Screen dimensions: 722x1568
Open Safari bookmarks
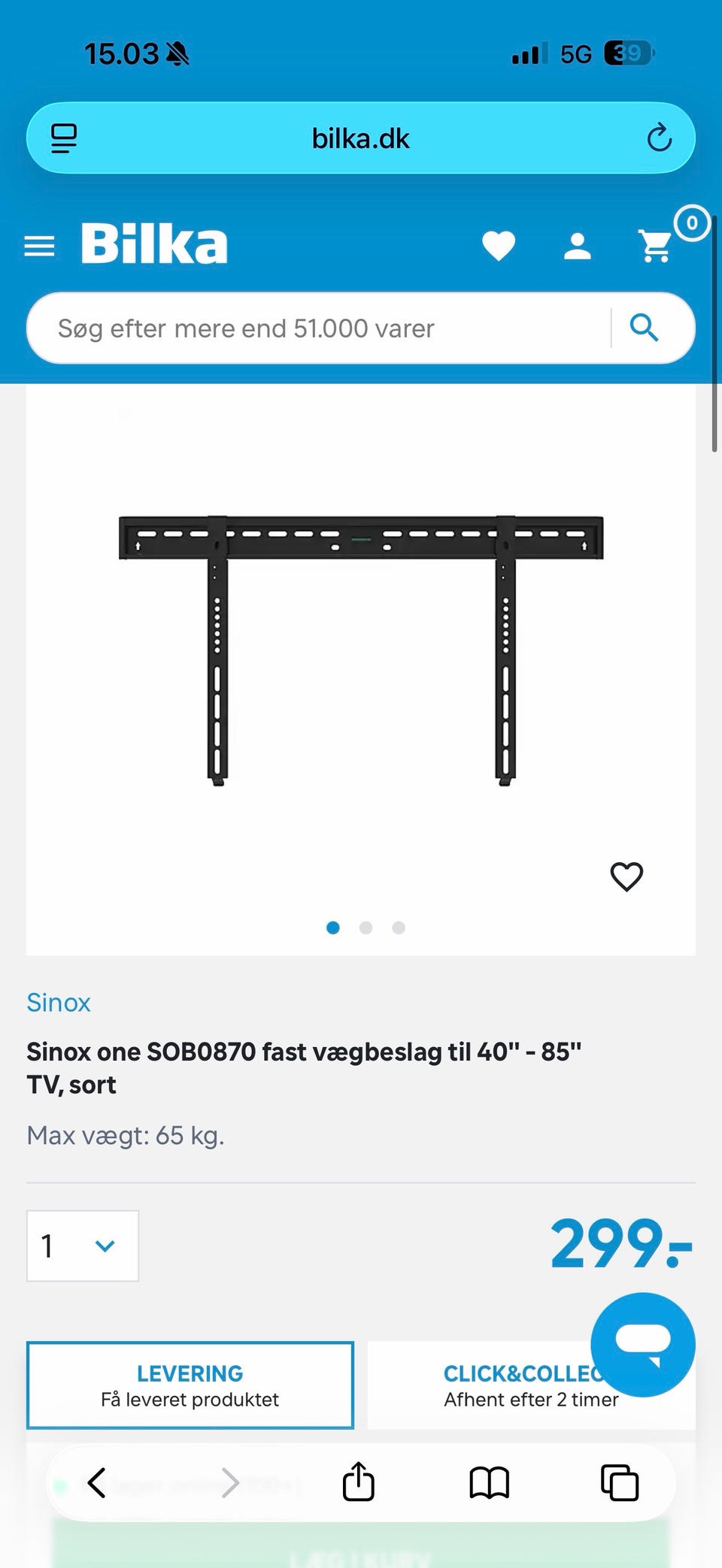tap(489, 1482)
